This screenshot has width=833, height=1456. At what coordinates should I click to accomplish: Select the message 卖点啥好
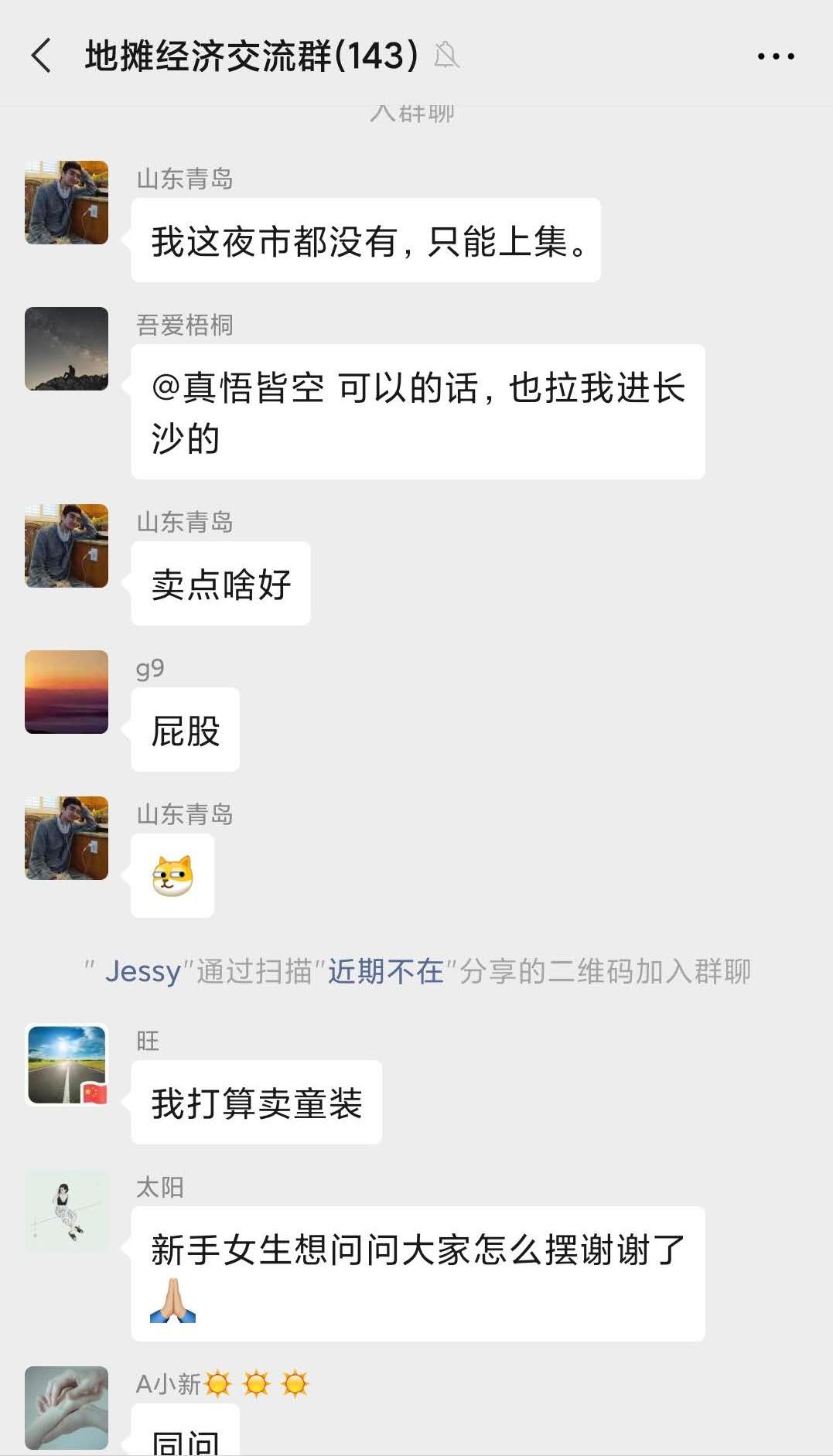[x=219, y=584]
